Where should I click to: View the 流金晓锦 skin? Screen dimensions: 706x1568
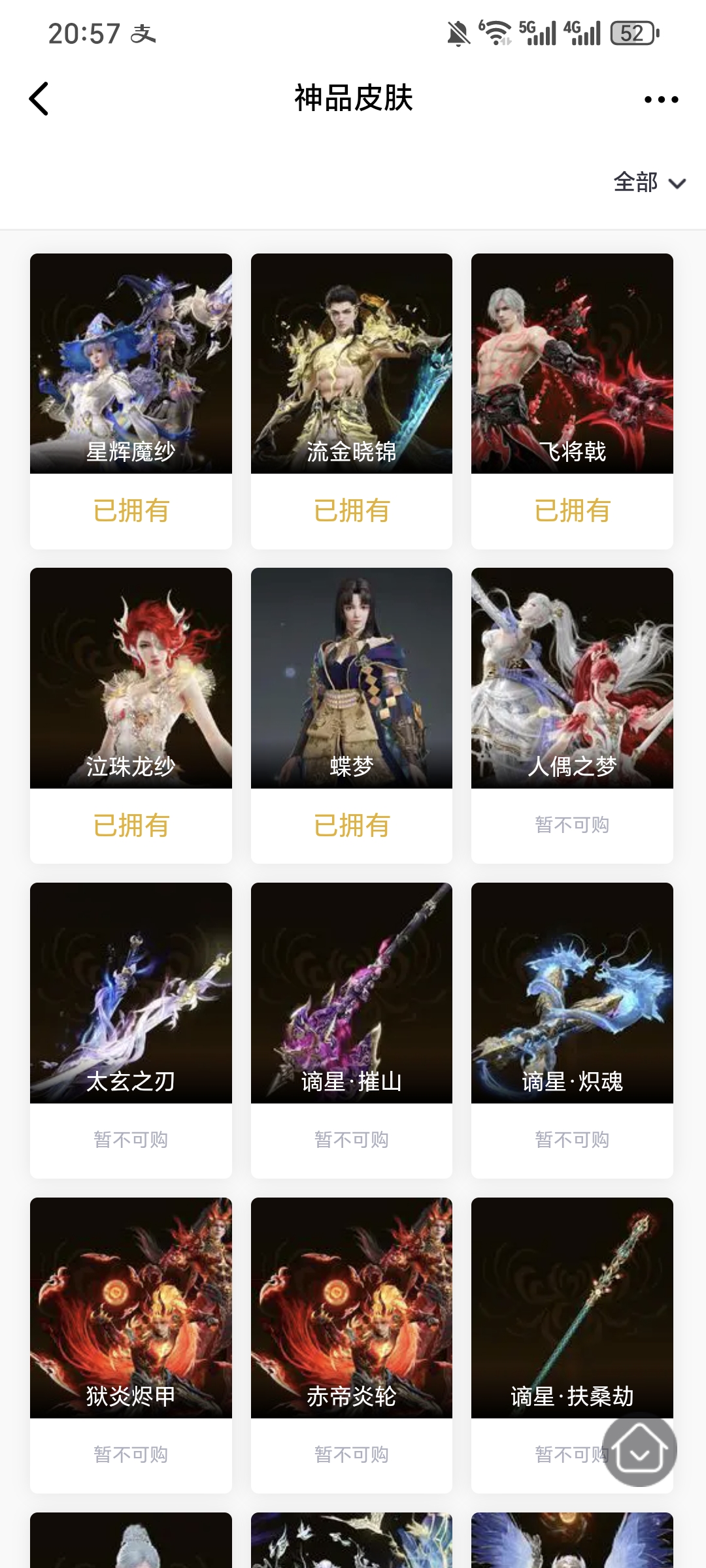coord(352,364)
